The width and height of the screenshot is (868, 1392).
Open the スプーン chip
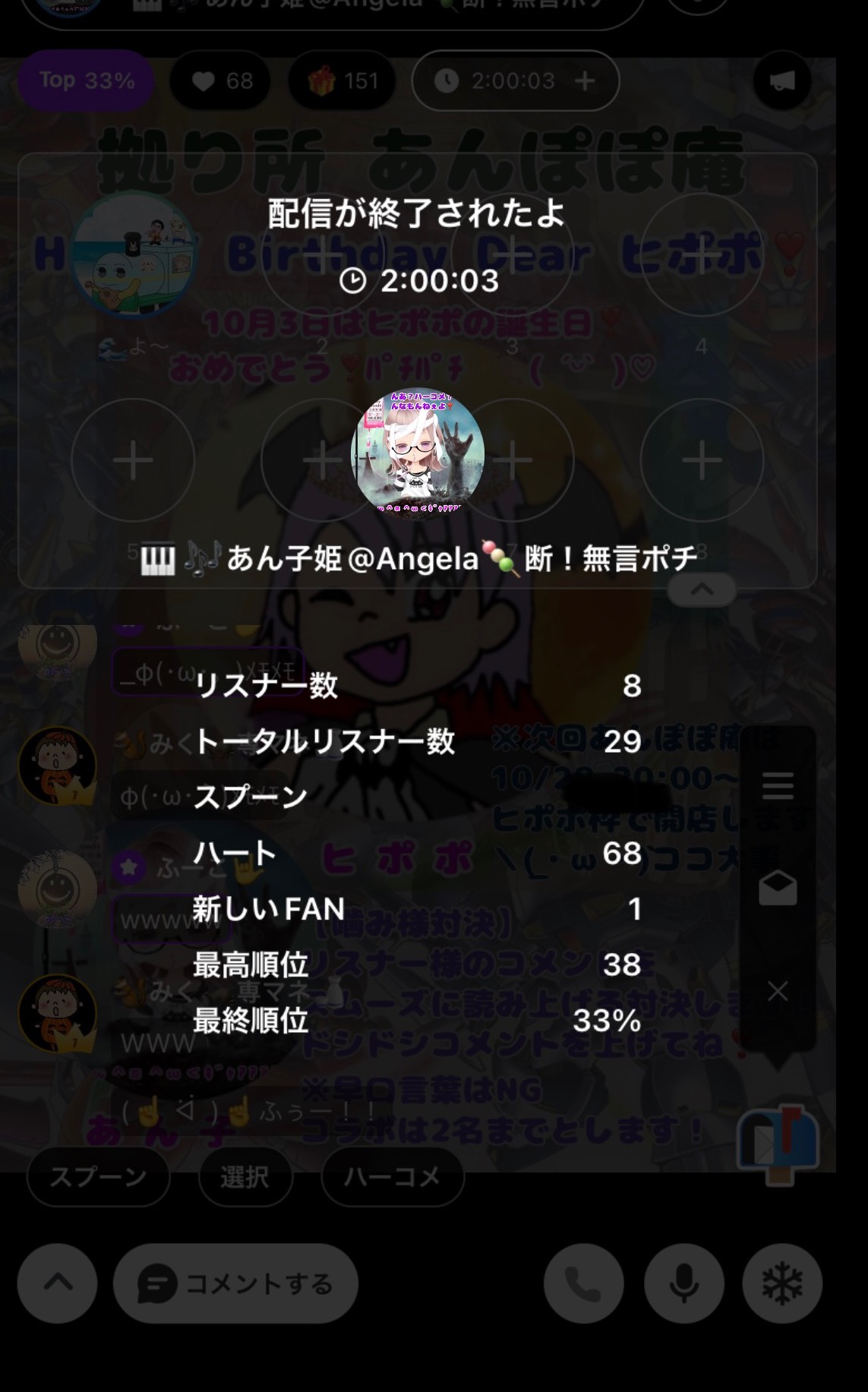tap(98, 1176)
